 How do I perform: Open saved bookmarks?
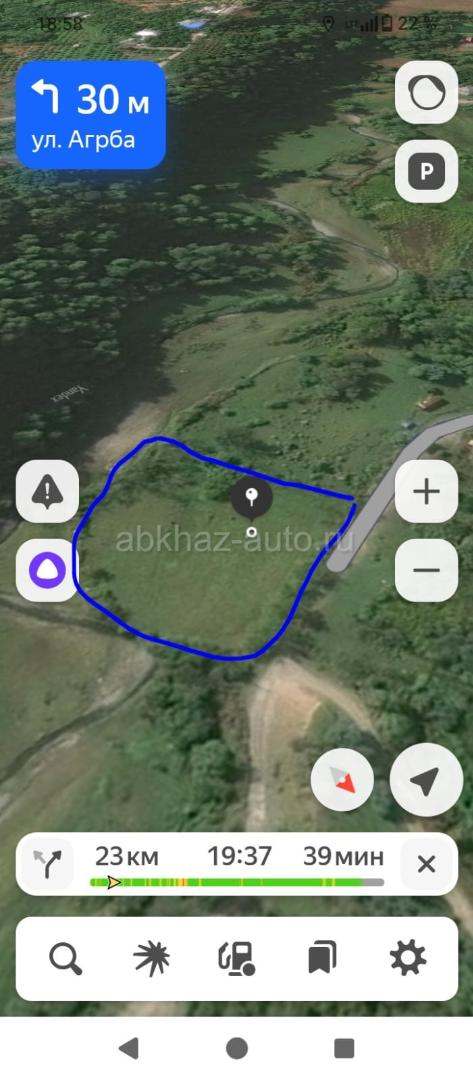pos(322,958)
